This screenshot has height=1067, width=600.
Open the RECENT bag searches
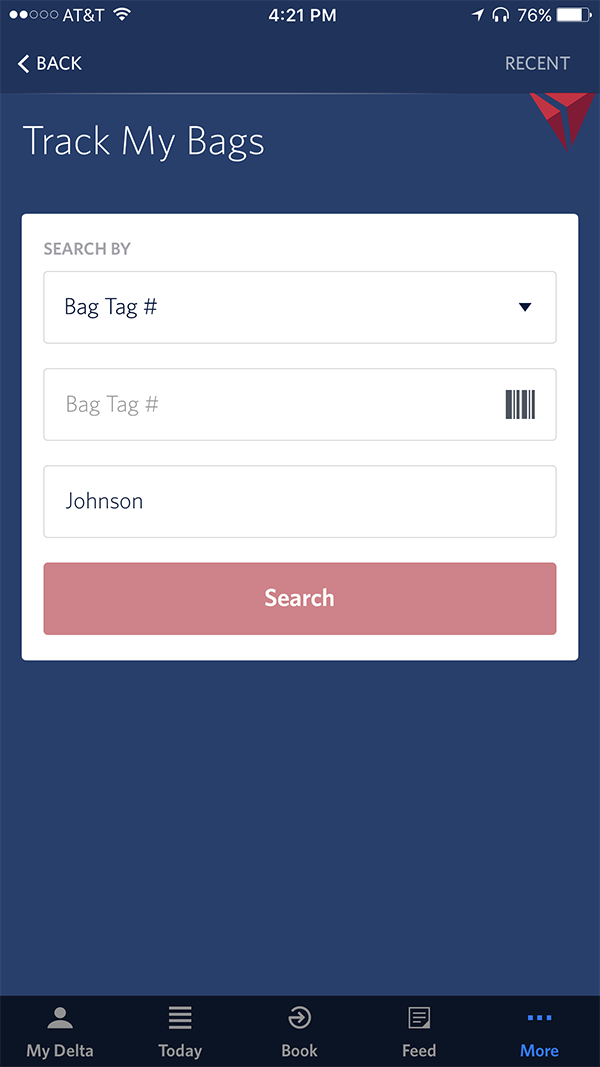537,63
